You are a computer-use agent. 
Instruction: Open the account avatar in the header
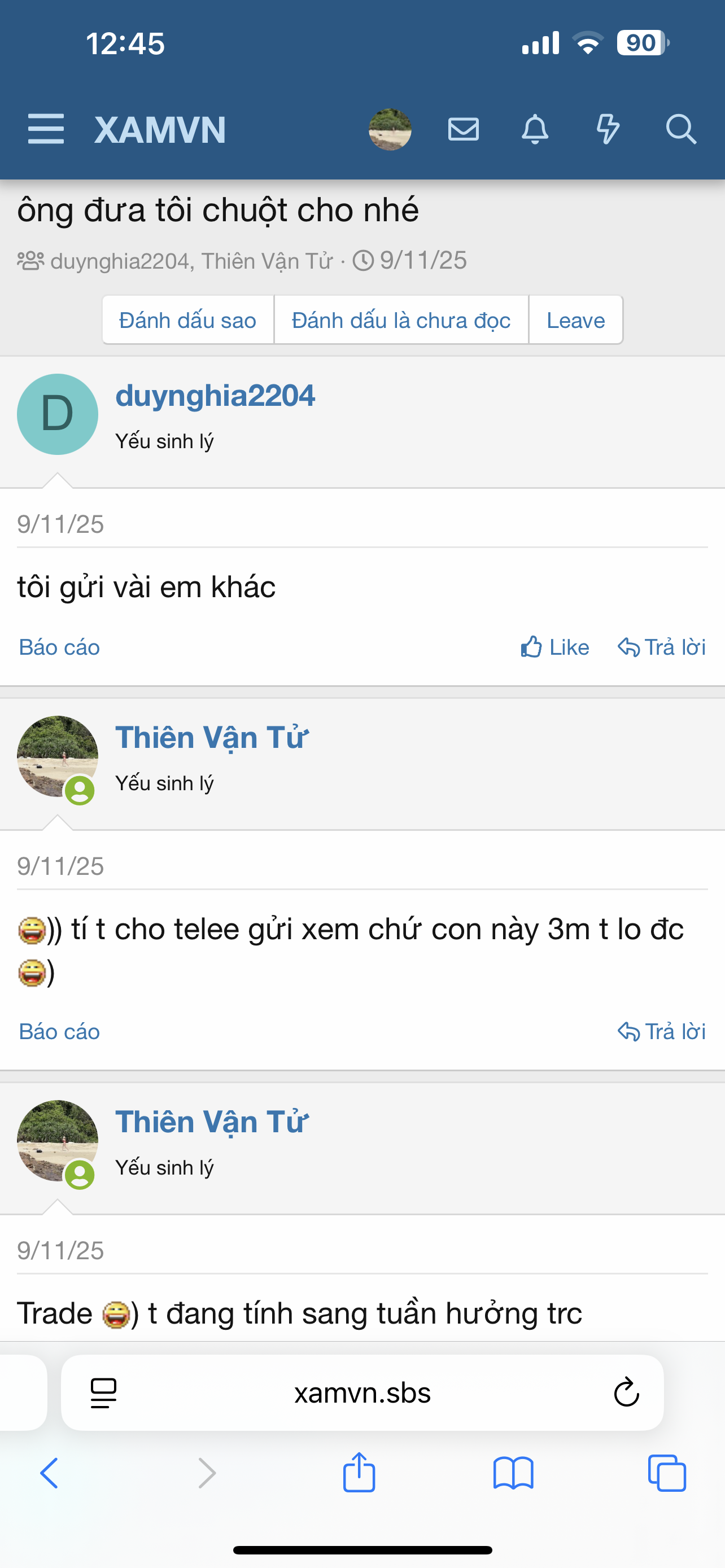[x=390, y=129]
